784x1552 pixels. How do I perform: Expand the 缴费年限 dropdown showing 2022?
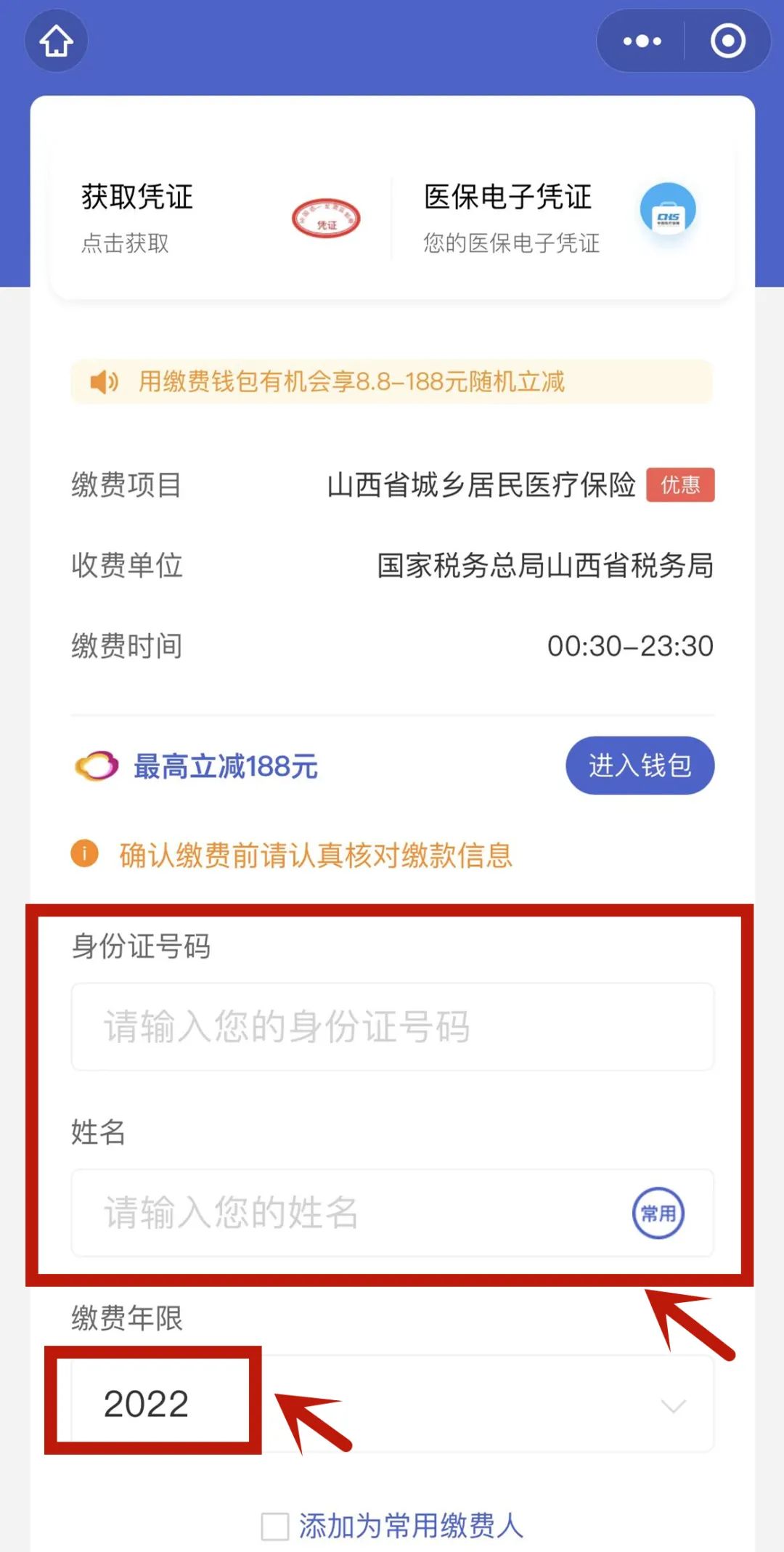point(392,1403)
